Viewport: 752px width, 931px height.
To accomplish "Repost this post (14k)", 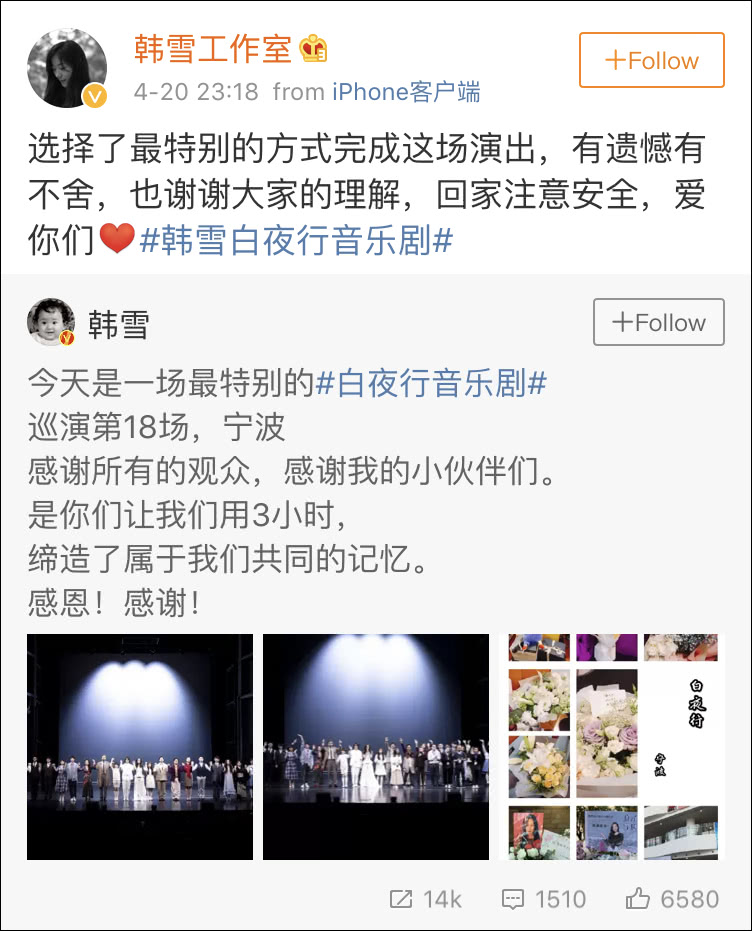I will 426,899.
